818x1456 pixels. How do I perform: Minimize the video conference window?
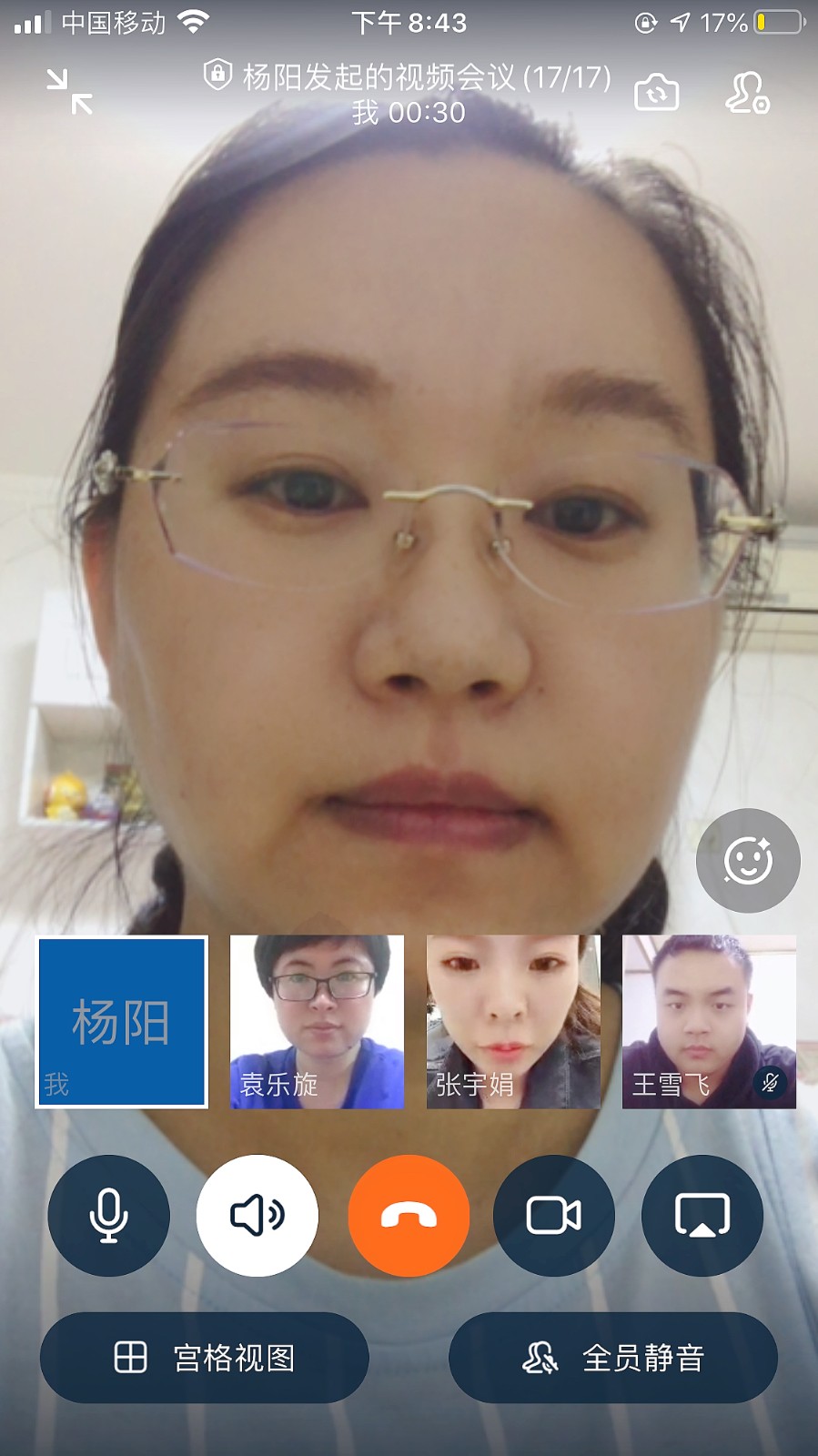(70, 92)
